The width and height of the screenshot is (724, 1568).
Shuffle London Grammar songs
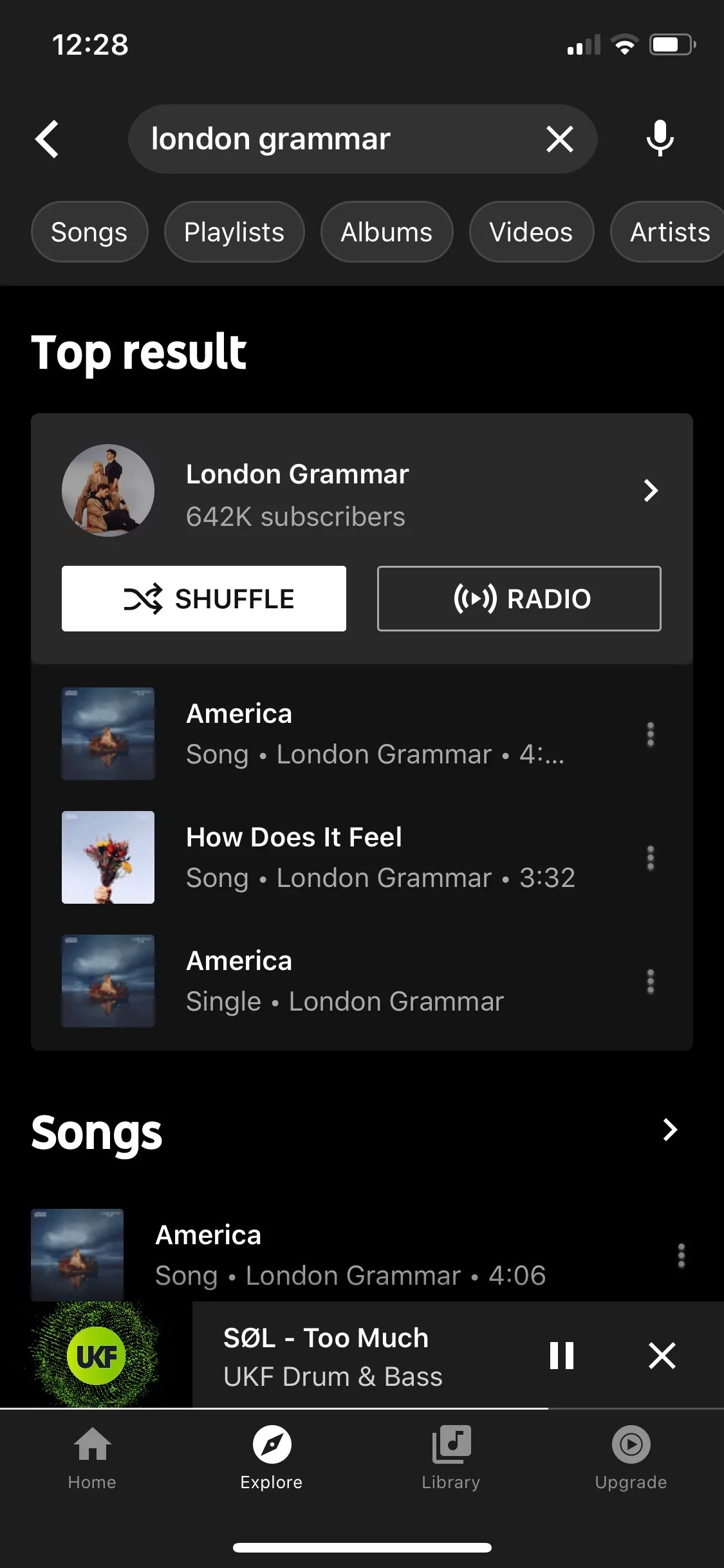click(x=204, y=599)
